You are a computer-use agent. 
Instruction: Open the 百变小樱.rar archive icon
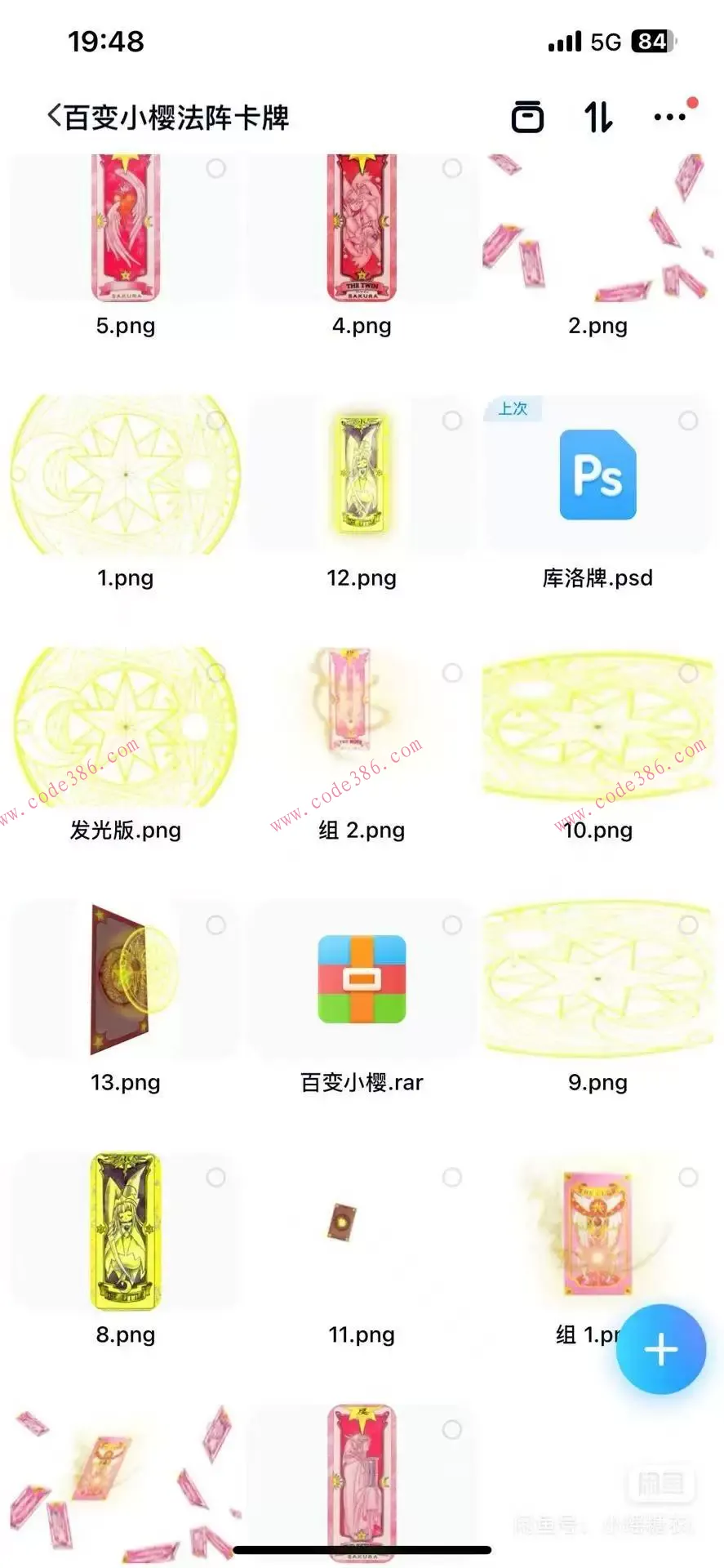(362, 980)
